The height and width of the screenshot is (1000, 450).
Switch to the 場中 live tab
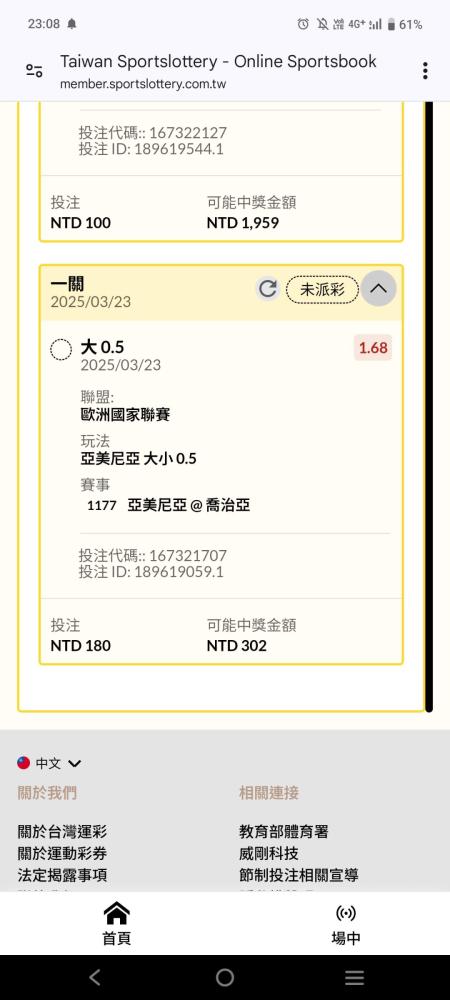[345, 924]
